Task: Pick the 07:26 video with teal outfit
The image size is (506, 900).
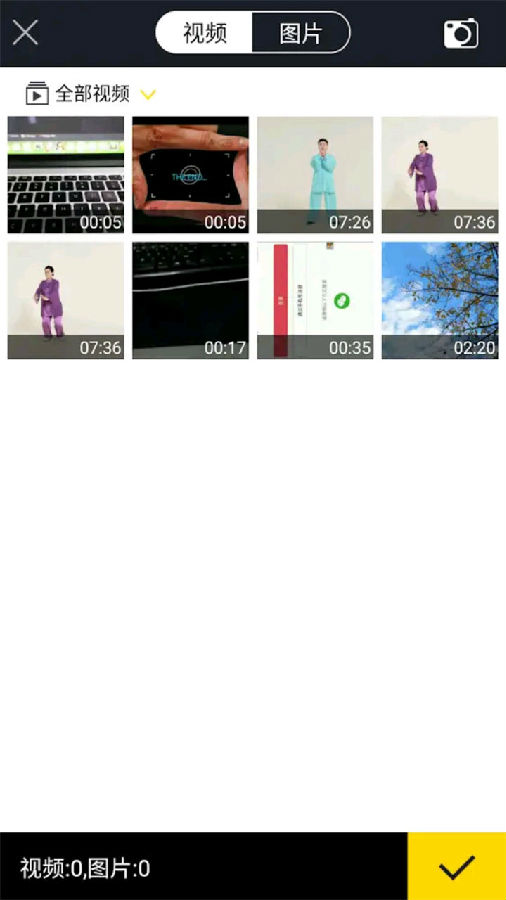Action: click(x=315, y=174)
